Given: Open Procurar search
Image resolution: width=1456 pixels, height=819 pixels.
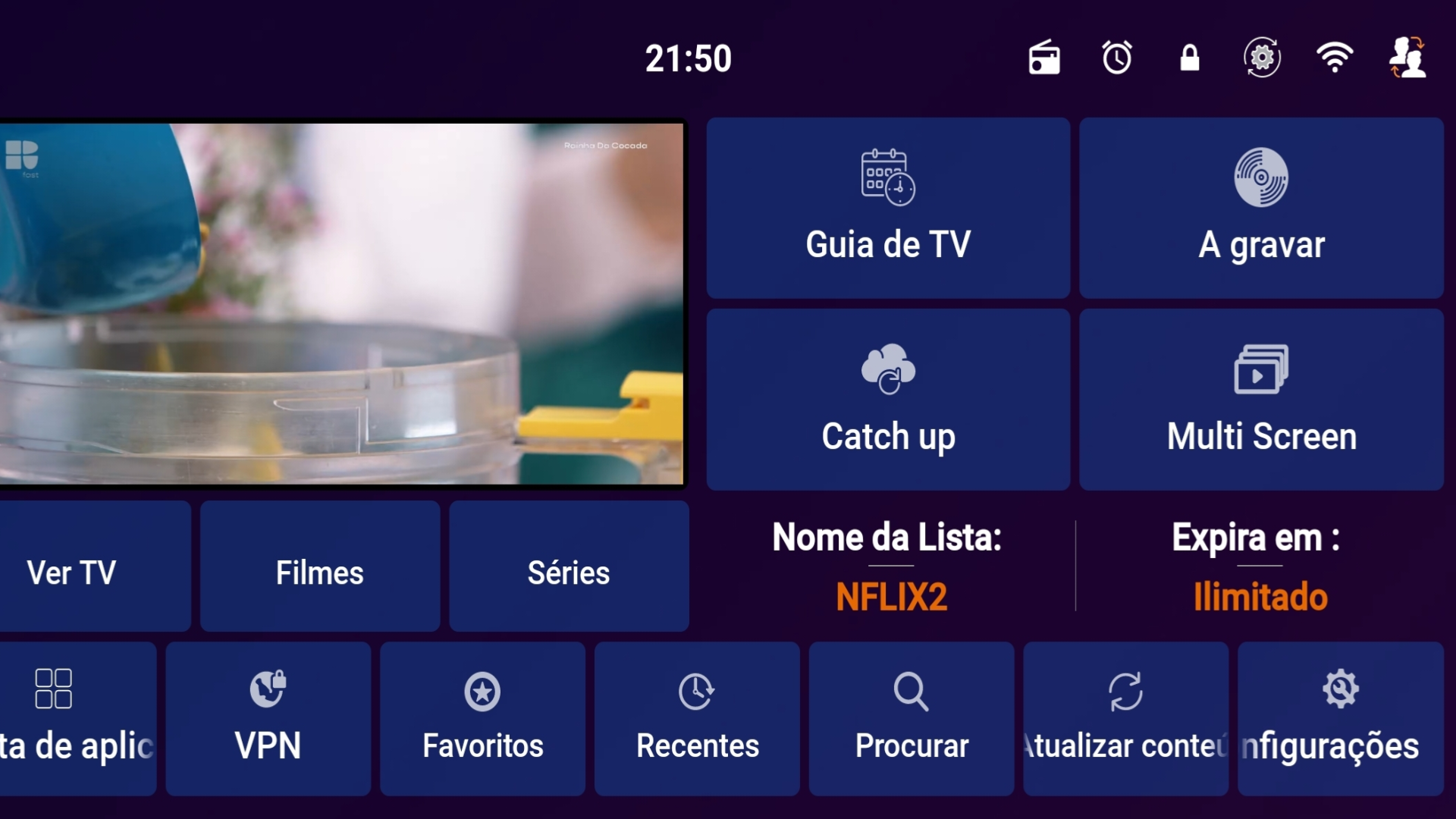Looking at the screenshot, I should [x=912, y=719].
